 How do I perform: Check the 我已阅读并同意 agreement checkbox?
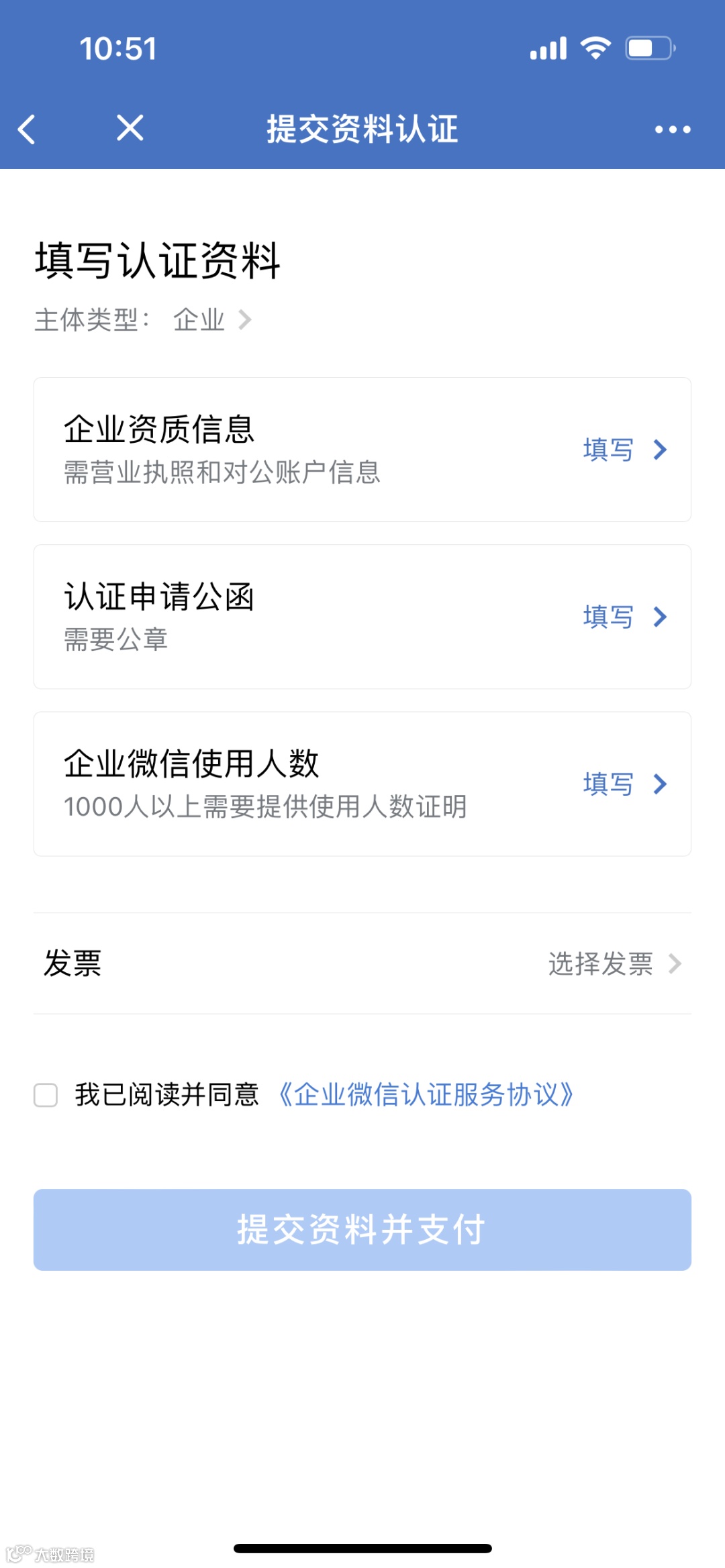[46, 1095]
